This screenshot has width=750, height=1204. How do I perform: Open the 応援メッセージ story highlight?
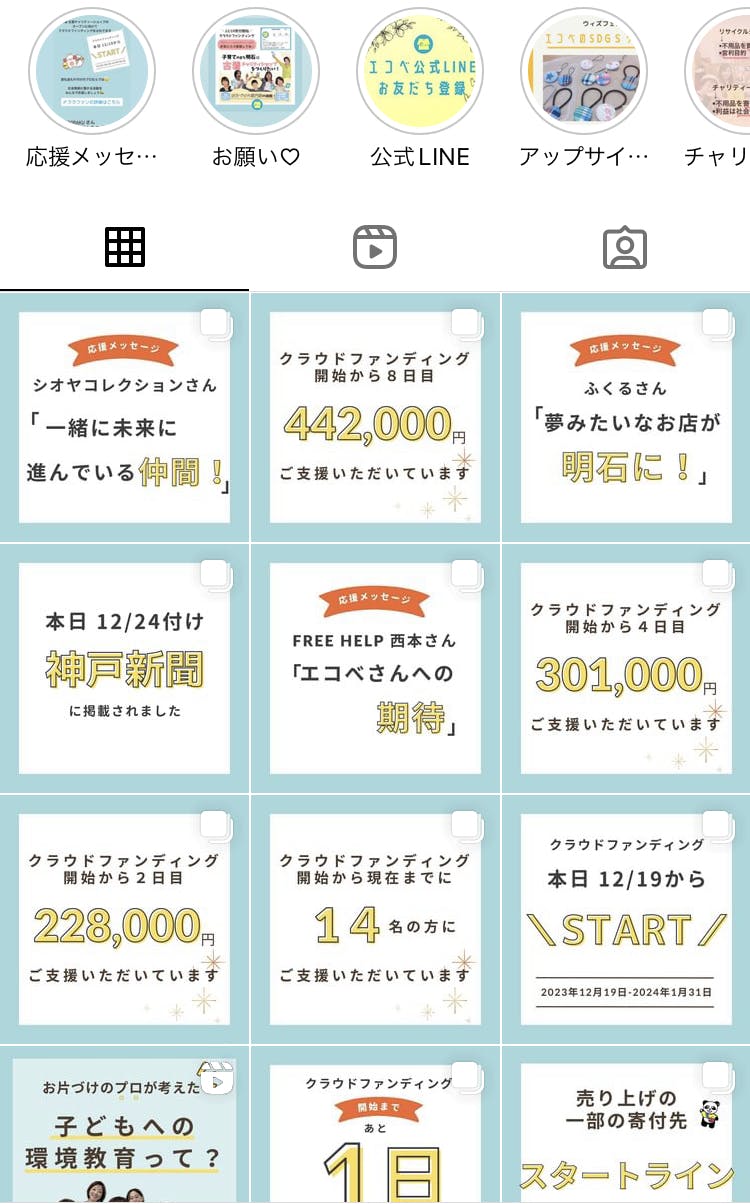[91, 71]
